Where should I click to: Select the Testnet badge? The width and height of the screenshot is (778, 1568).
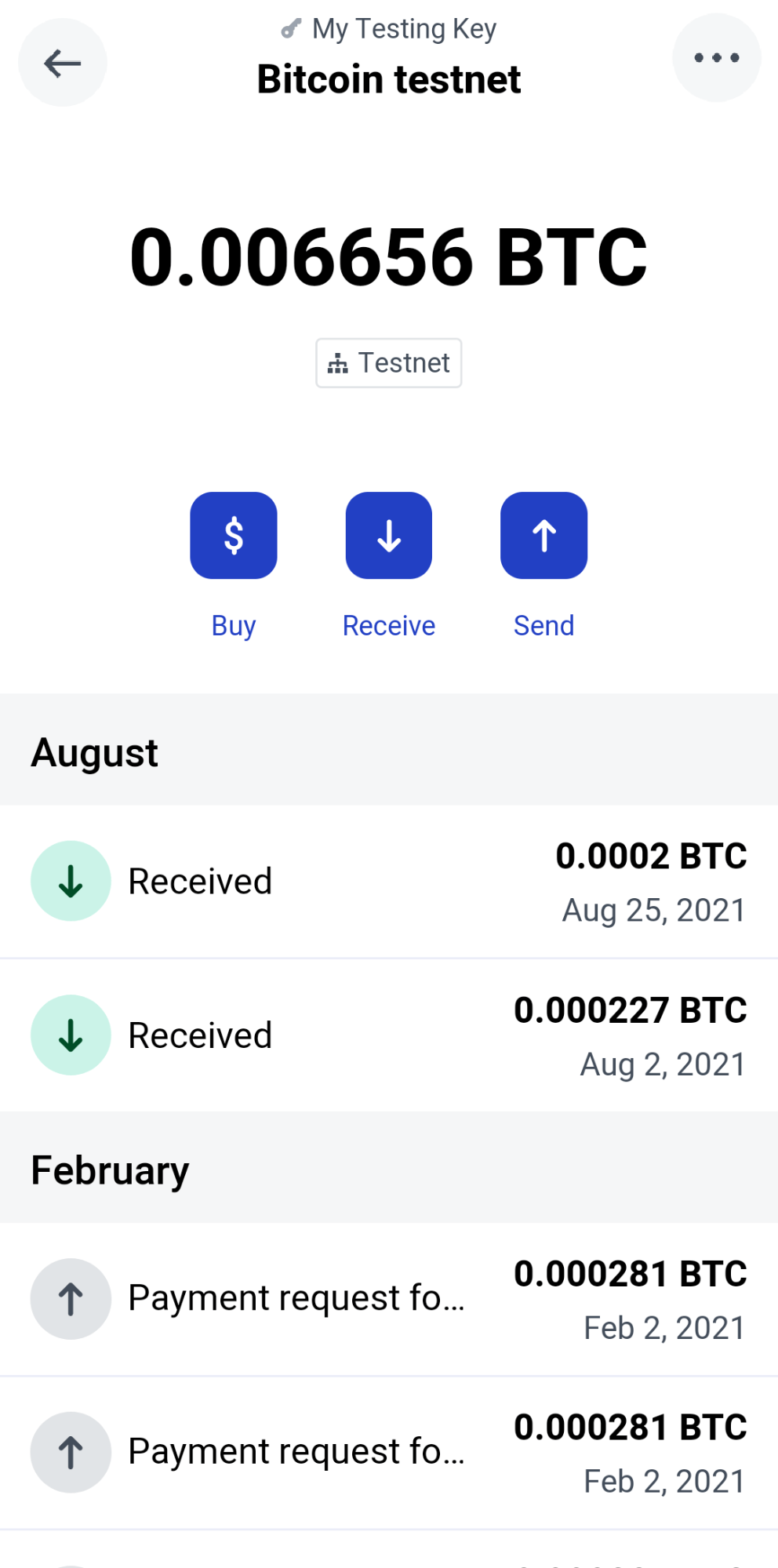(388, 362)
